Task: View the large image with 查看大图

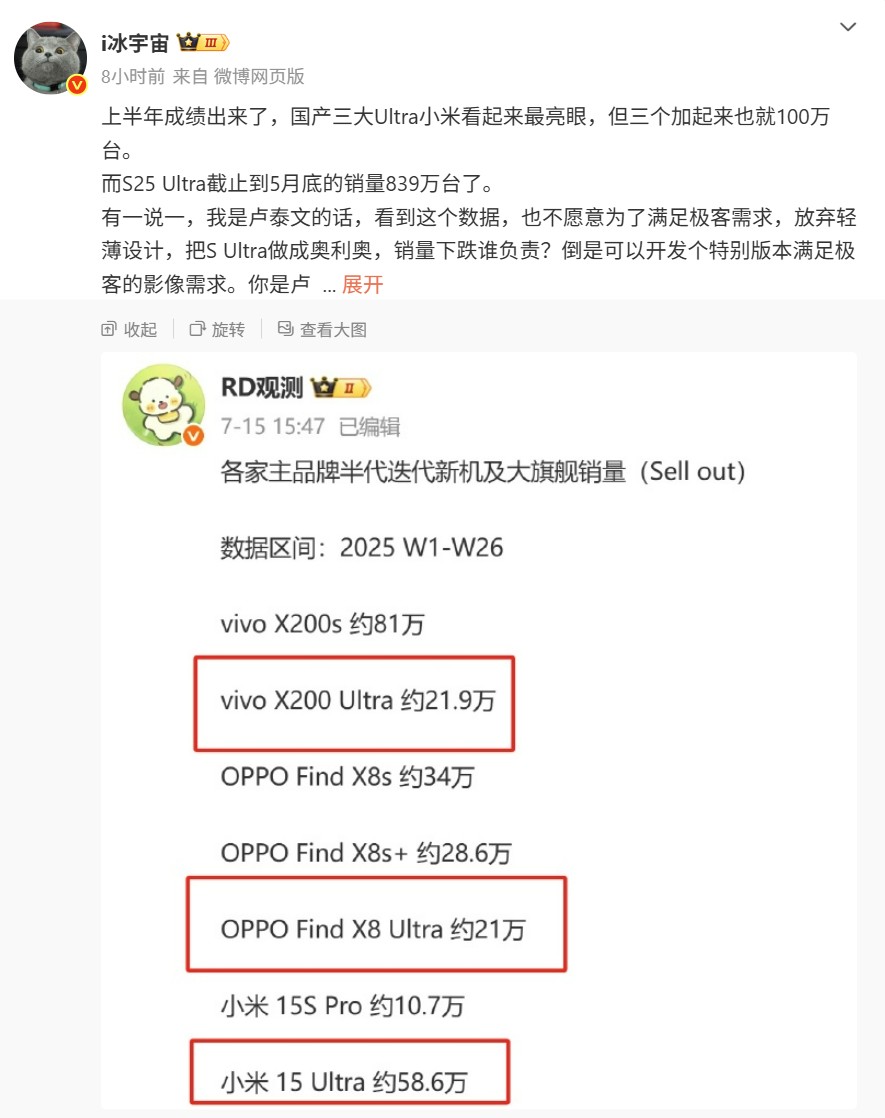Action: pos(322,329)
